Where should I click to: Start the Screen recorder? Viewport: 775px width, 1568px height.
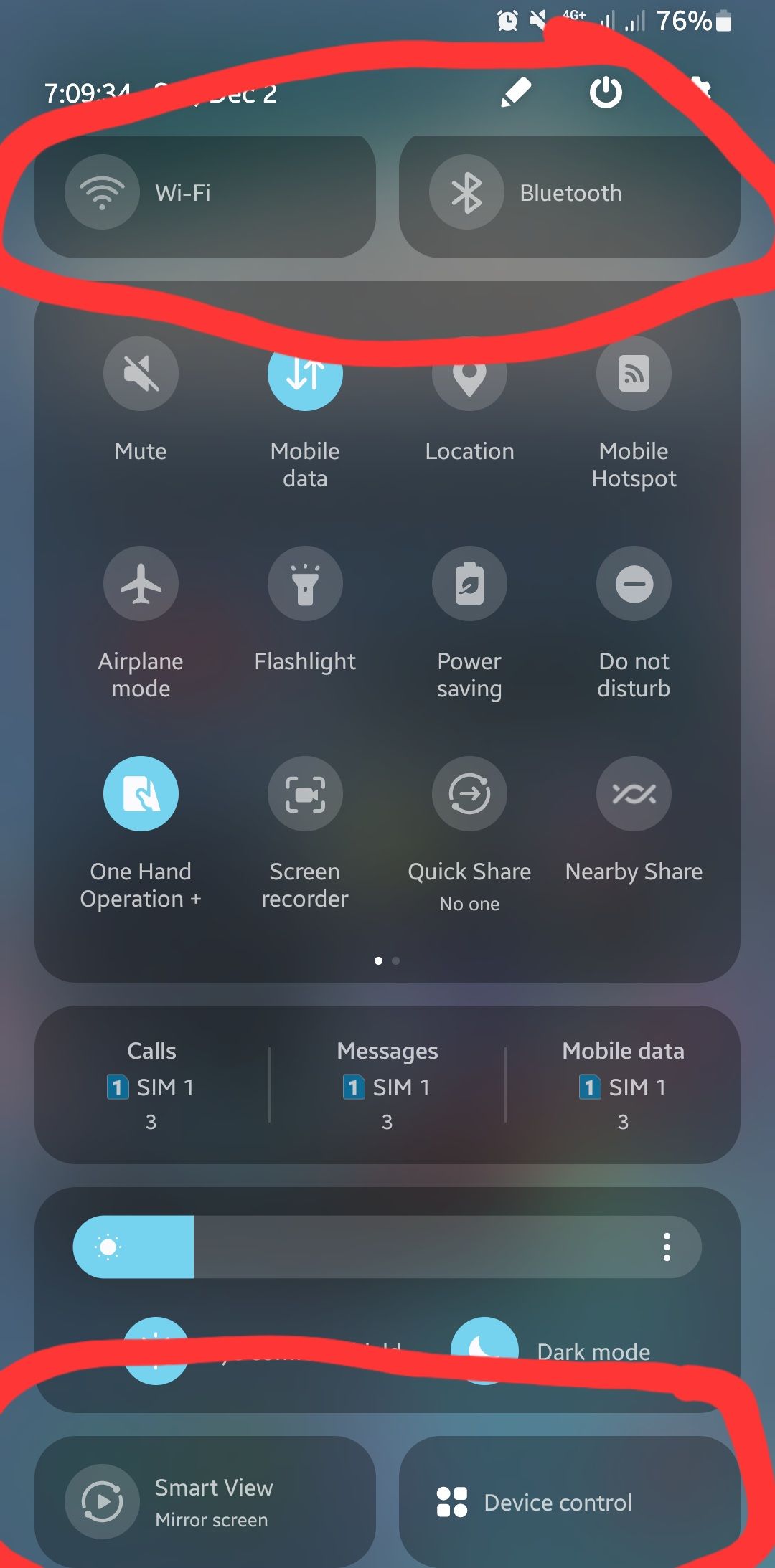(x=305, y=794)
